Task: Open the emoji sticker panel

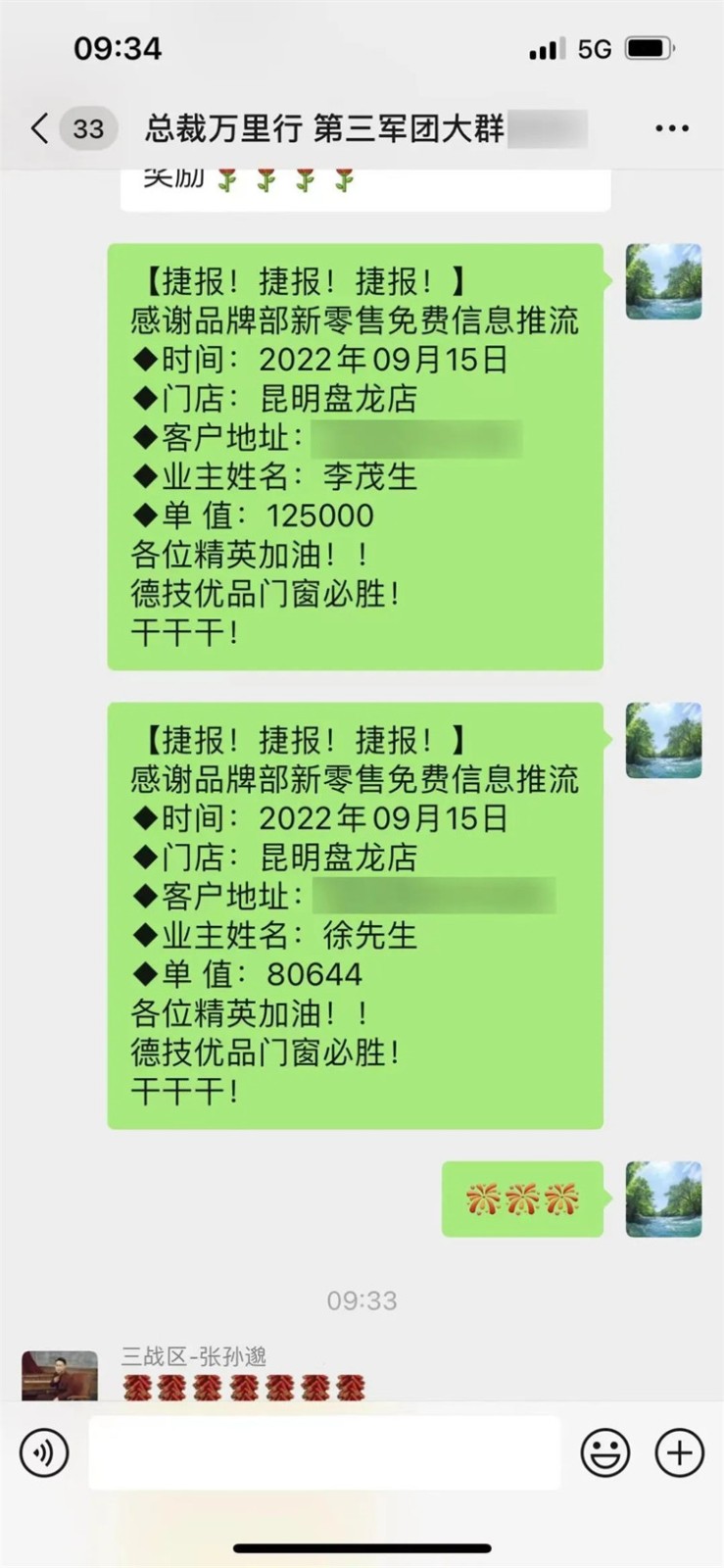Action: pos(605,1452)
